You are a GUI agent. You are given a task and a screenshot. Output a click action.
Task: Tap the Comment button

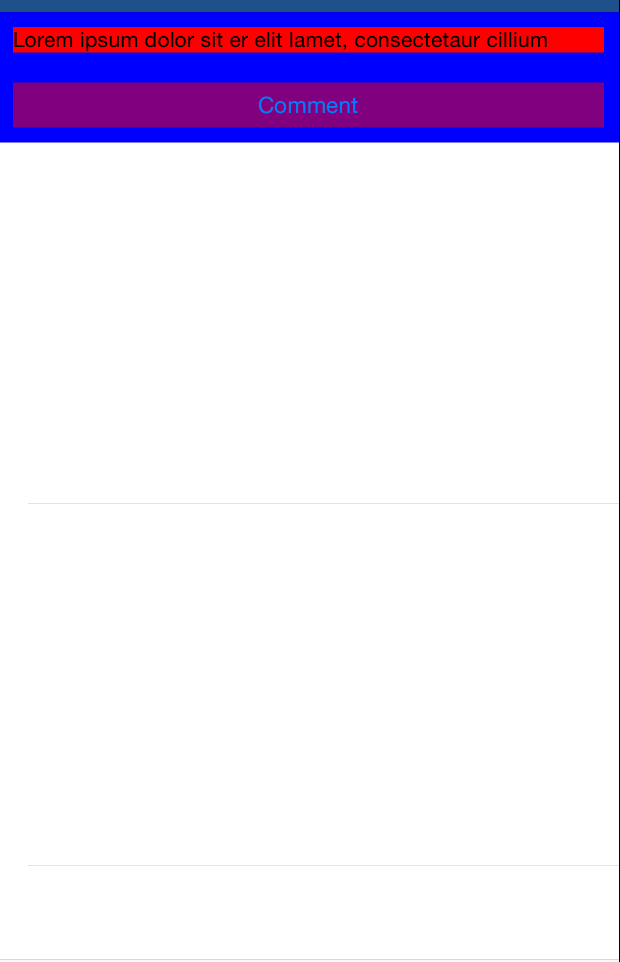click(308, 105)
